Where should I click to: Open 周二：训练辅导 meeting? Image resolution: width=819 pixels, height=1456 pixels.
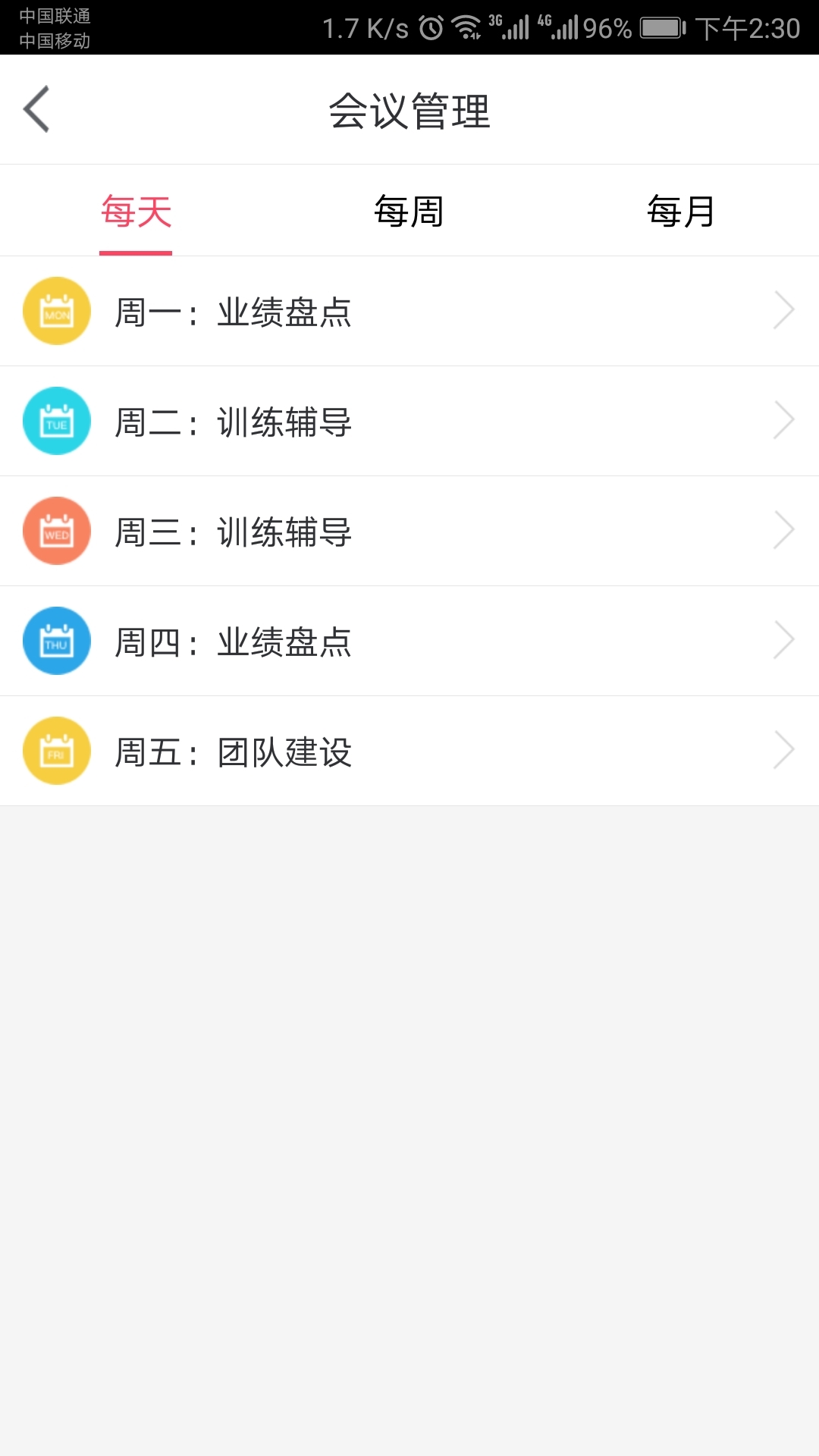pyautogui.click(x=409, y=422)
